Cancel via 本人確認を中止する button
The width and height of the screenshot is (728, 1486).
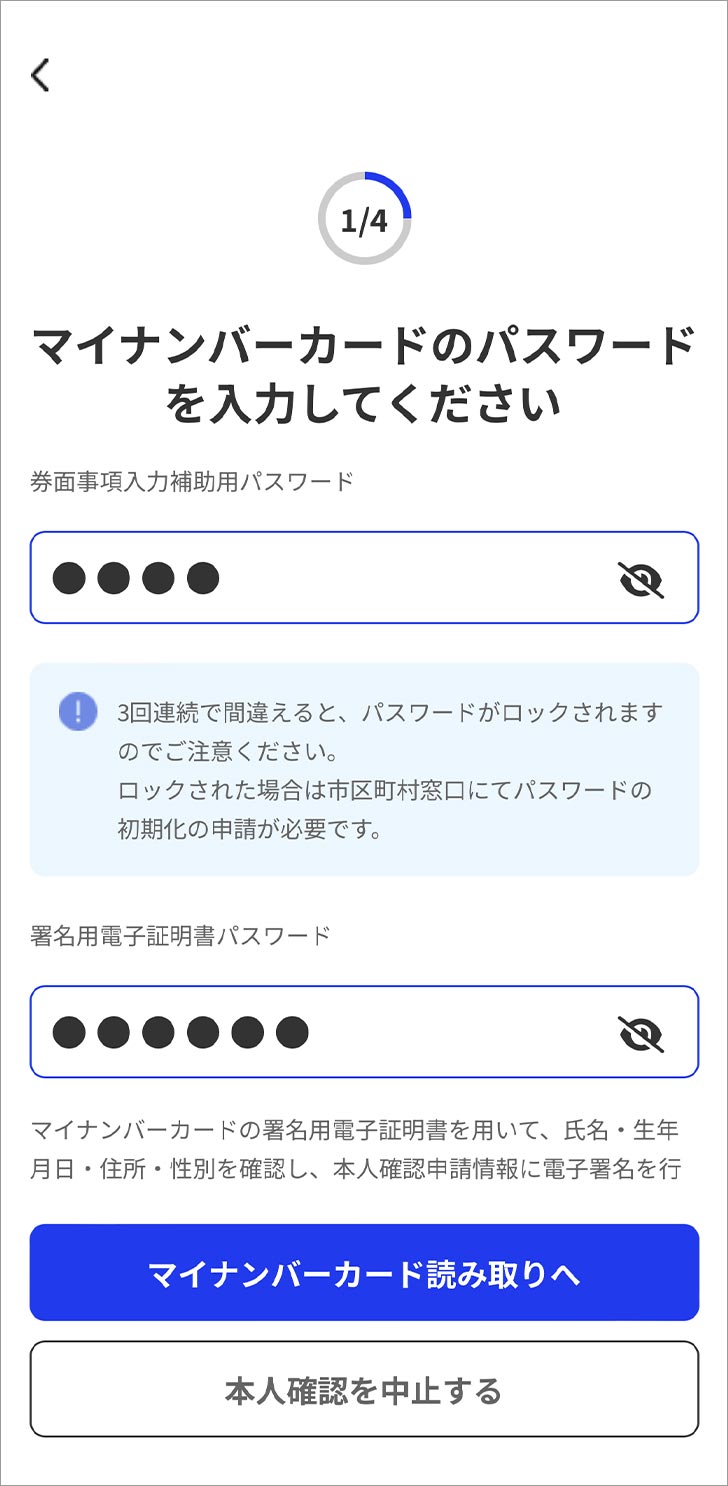pyautogui.click(x=364, y=1389)
